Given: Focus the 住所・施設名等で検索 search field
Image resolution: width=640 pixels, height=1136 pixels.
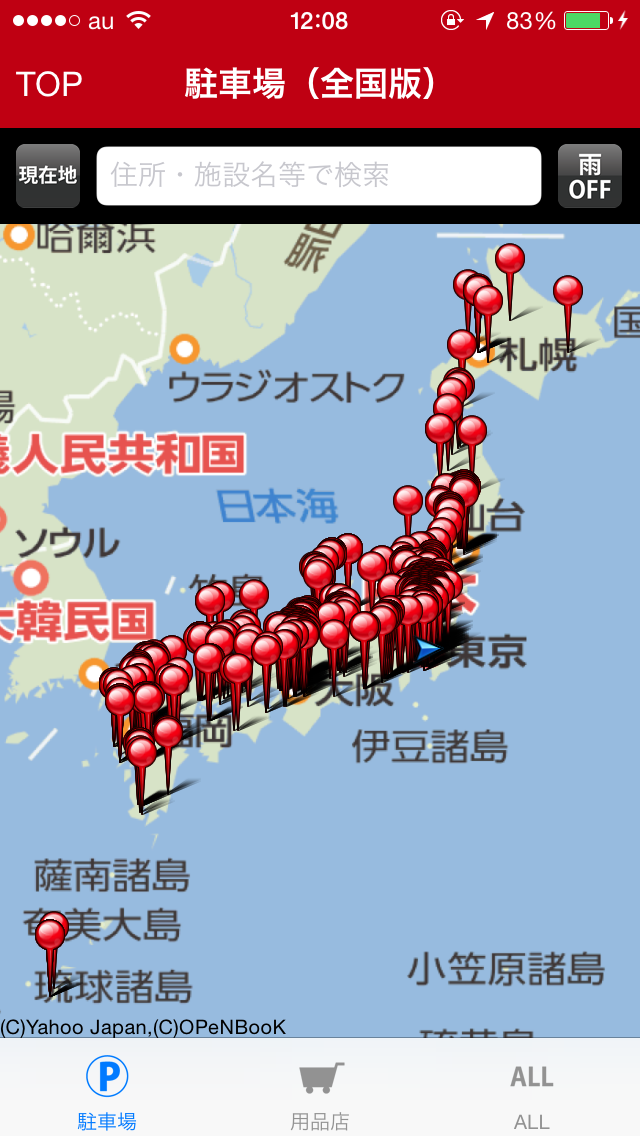Looking at the screenshot, I should tap(318, 176).
